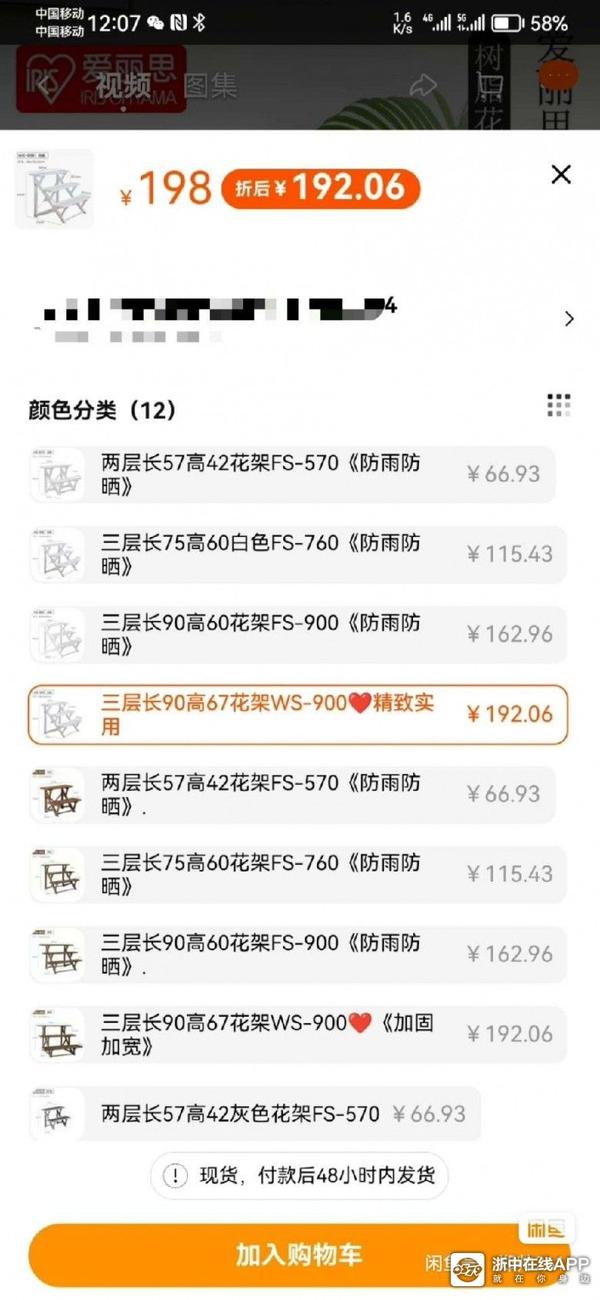Choose 三层长90高67花架WS-900 精致实用 option
The width and height of the screenshot is (600, 1300).
297,715
